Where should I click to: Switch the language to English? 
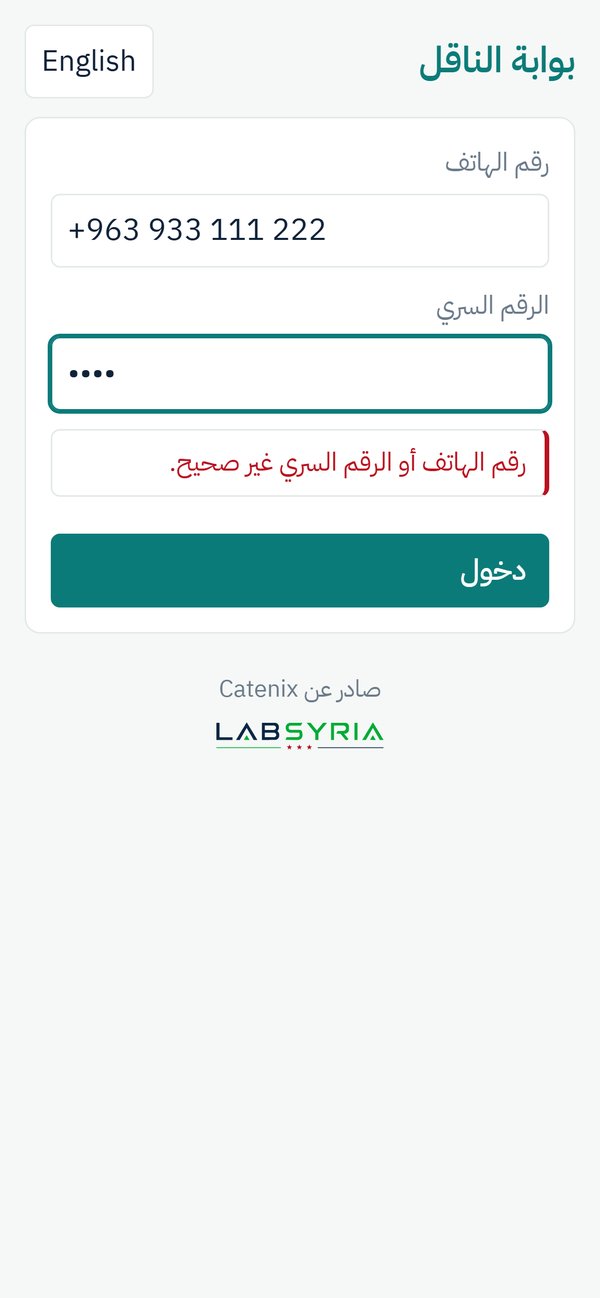(x=89, y=61)
